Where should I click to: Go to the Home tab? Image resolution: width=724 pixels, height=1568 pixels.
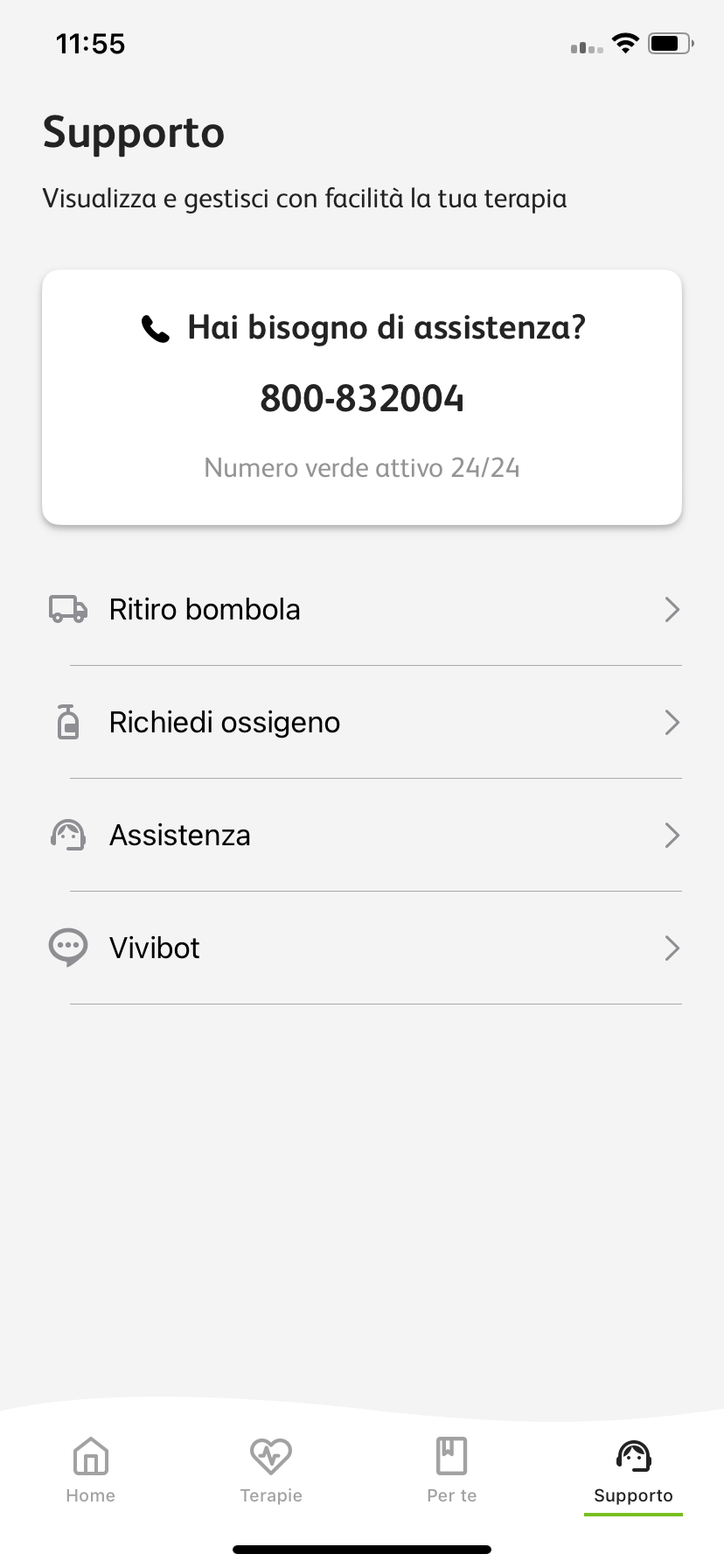(x=90, y=1468)
